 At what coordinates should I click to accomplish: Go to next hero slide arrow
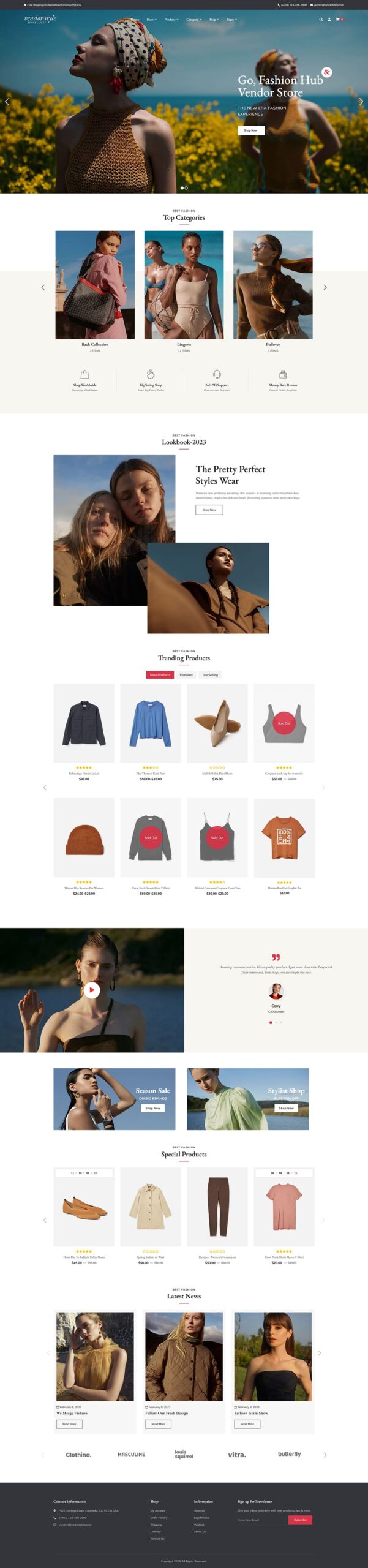tap(361, 102)
